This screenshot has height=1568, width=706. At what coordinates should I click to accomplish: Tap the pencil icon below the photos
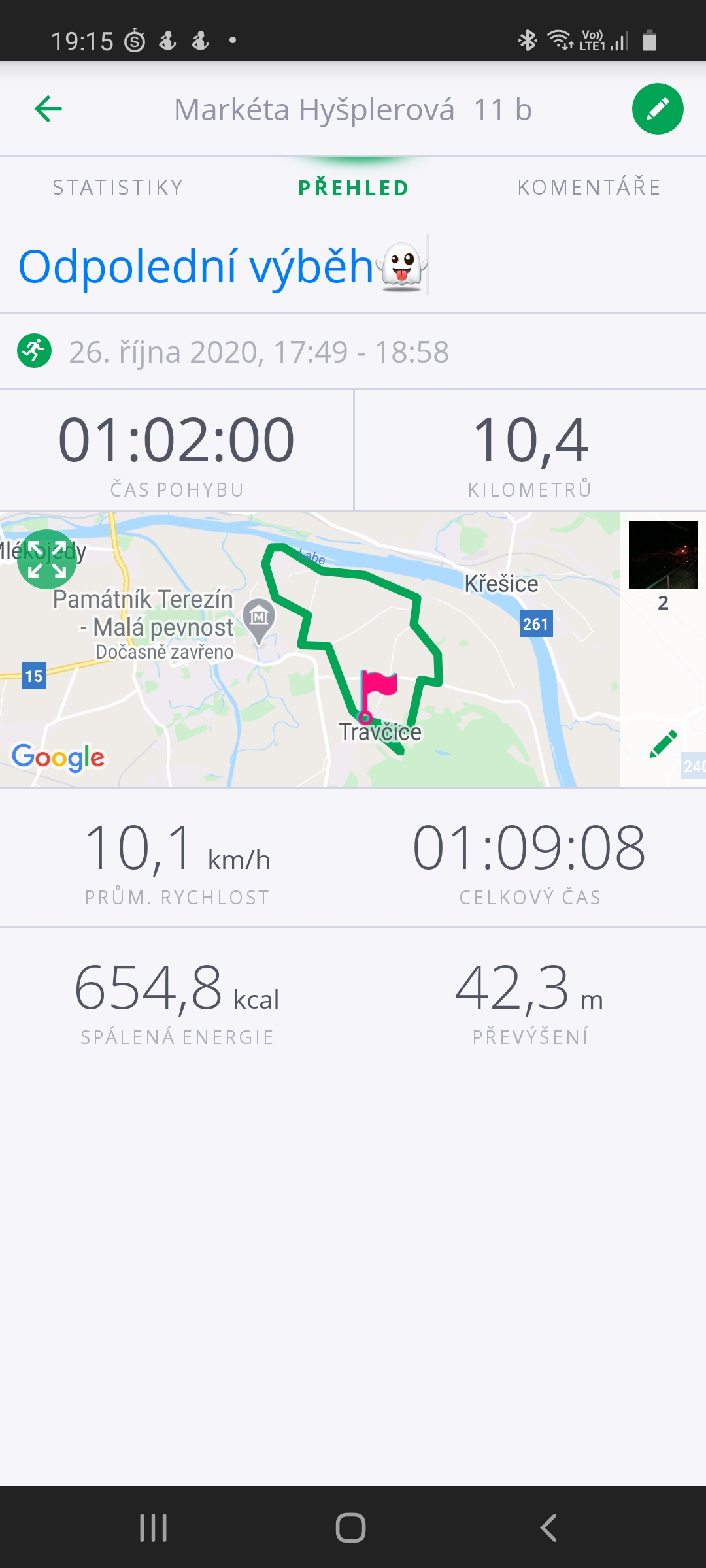[x=663, y=744]
